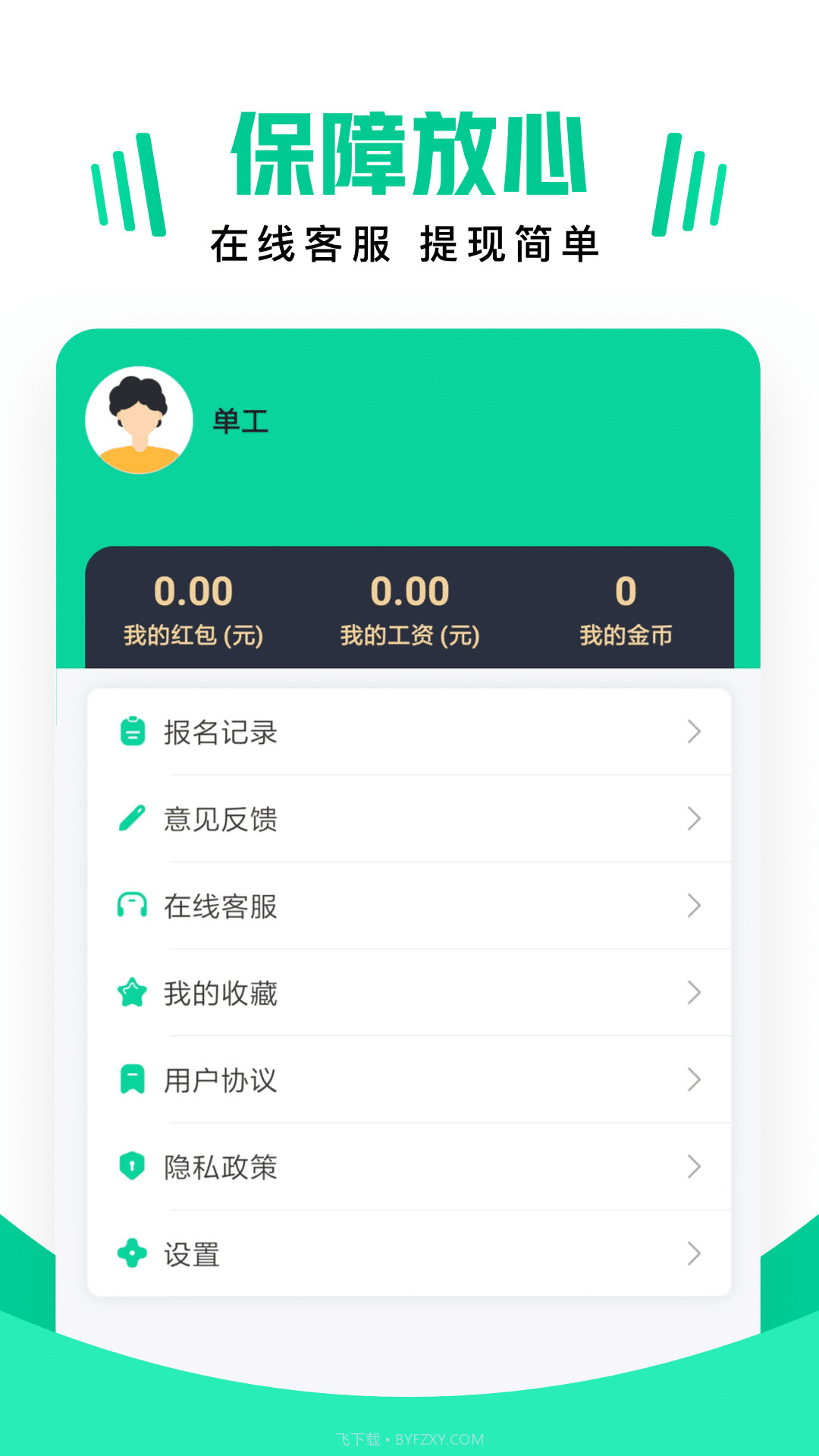Tap the headset icon for 在线客服
The height and width of the screenshot is (1456, 819).
pos(133,905)
